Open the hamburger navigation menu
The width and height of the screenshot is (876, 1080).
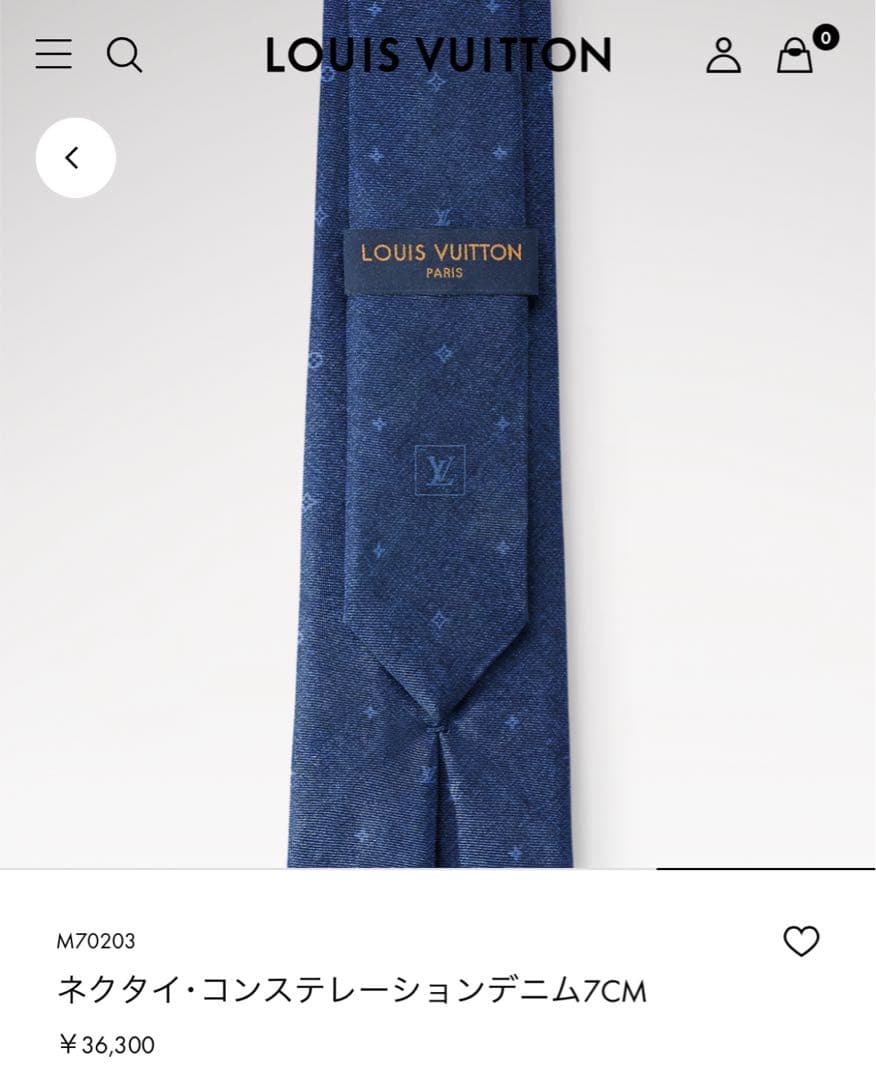click(54, 55)
